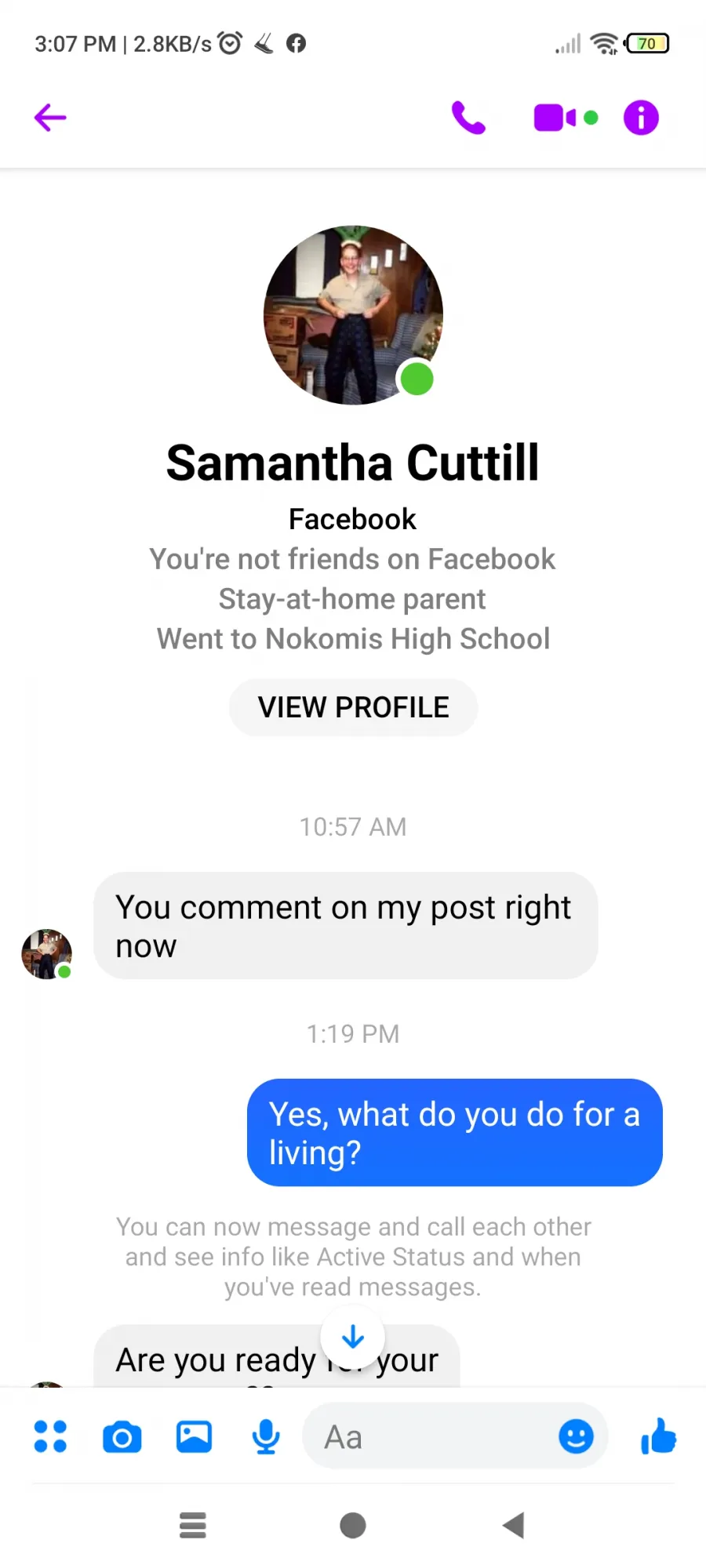Viewport: 706px width, 1568px height.
Task: Record a voice message with microphone
Action: click(x=266, y=1436)
